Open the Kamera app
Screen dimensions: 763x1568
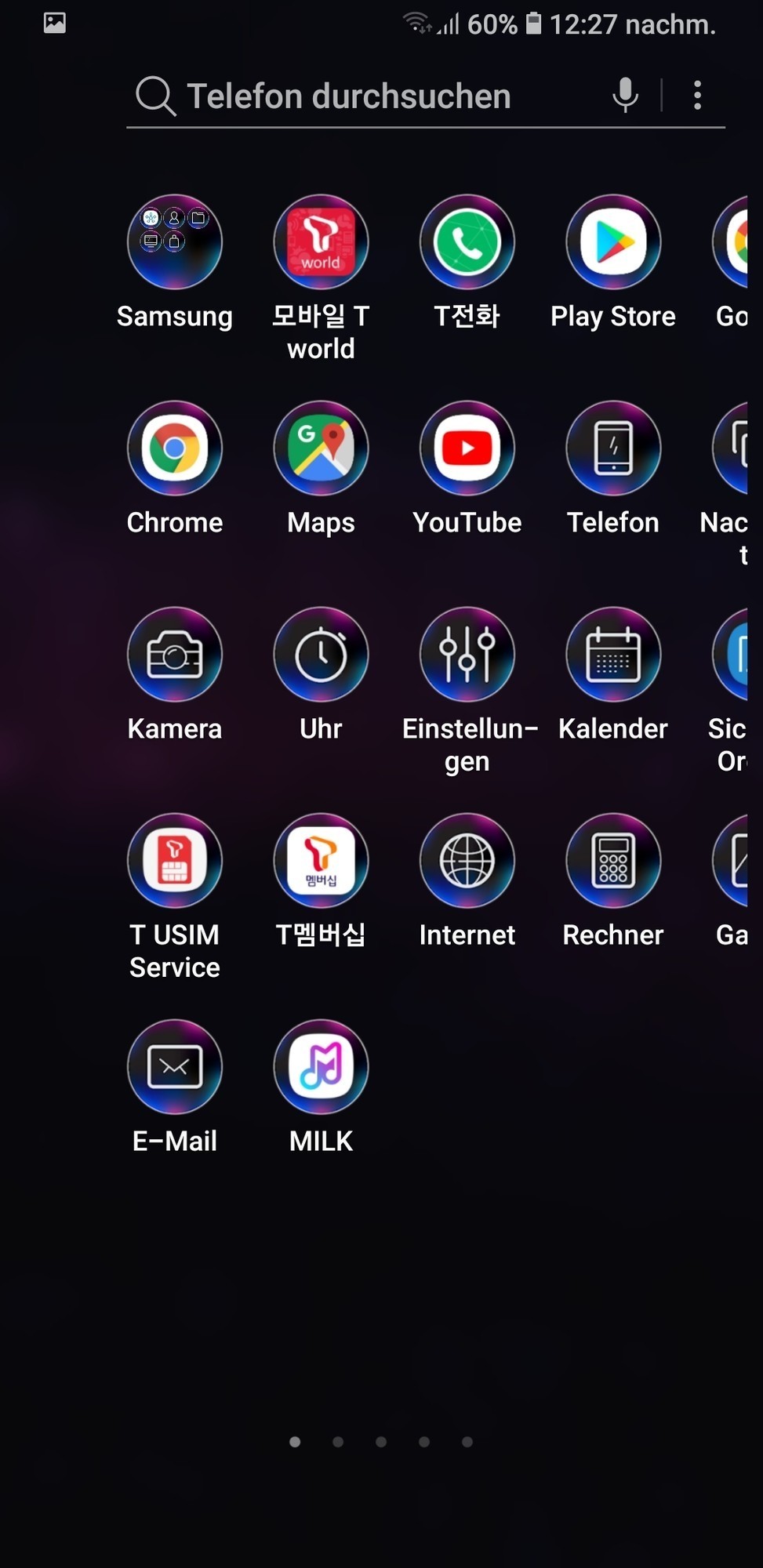point(175,655)
